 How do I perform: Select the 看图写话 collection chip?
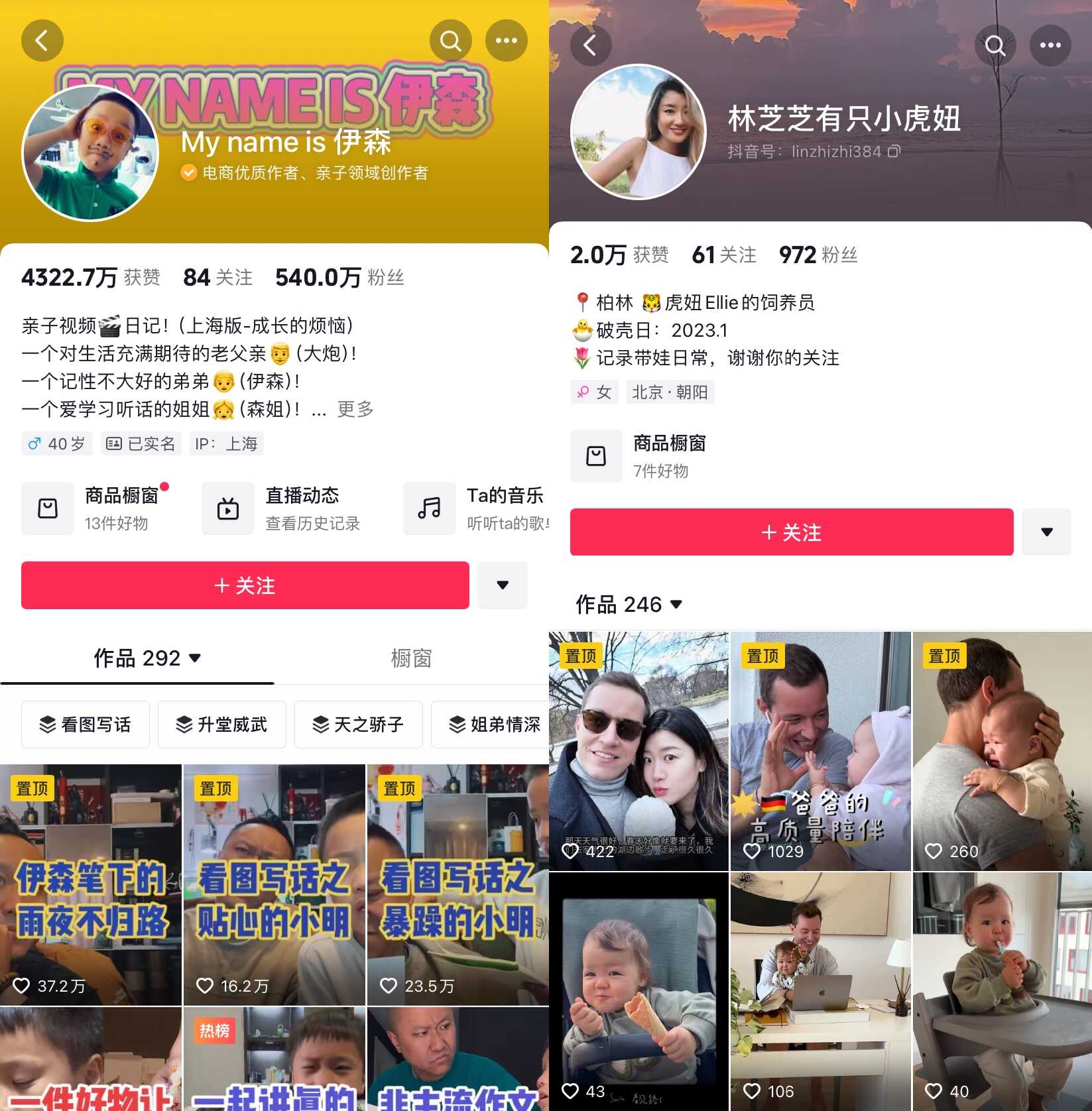click(86, 725)
